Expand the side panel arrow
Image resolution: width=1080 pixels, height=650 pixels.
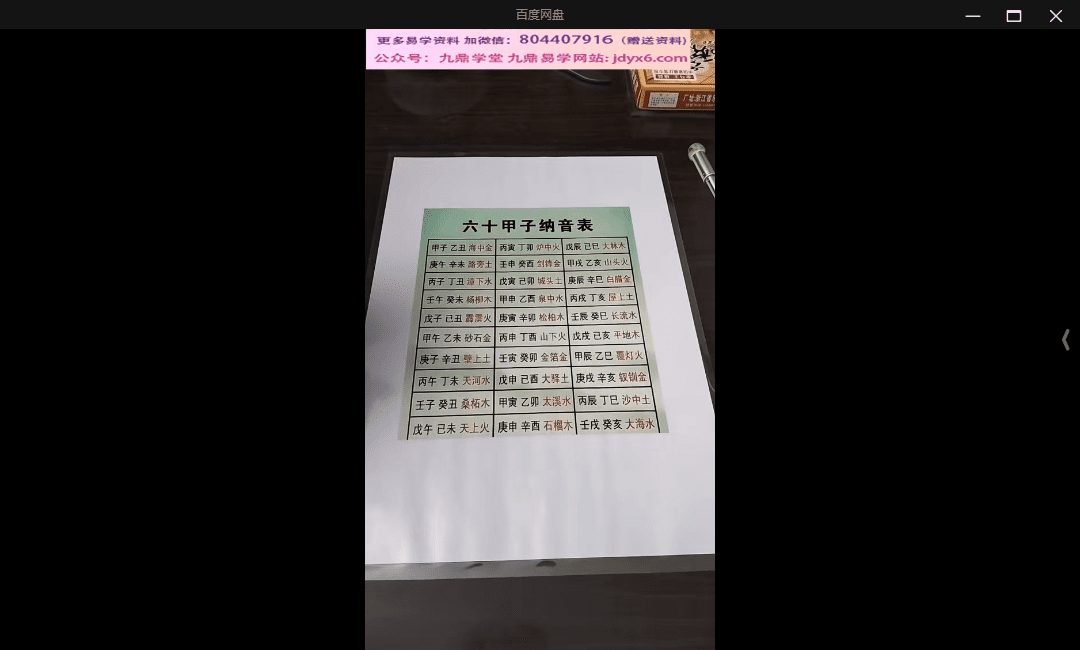1066,340
